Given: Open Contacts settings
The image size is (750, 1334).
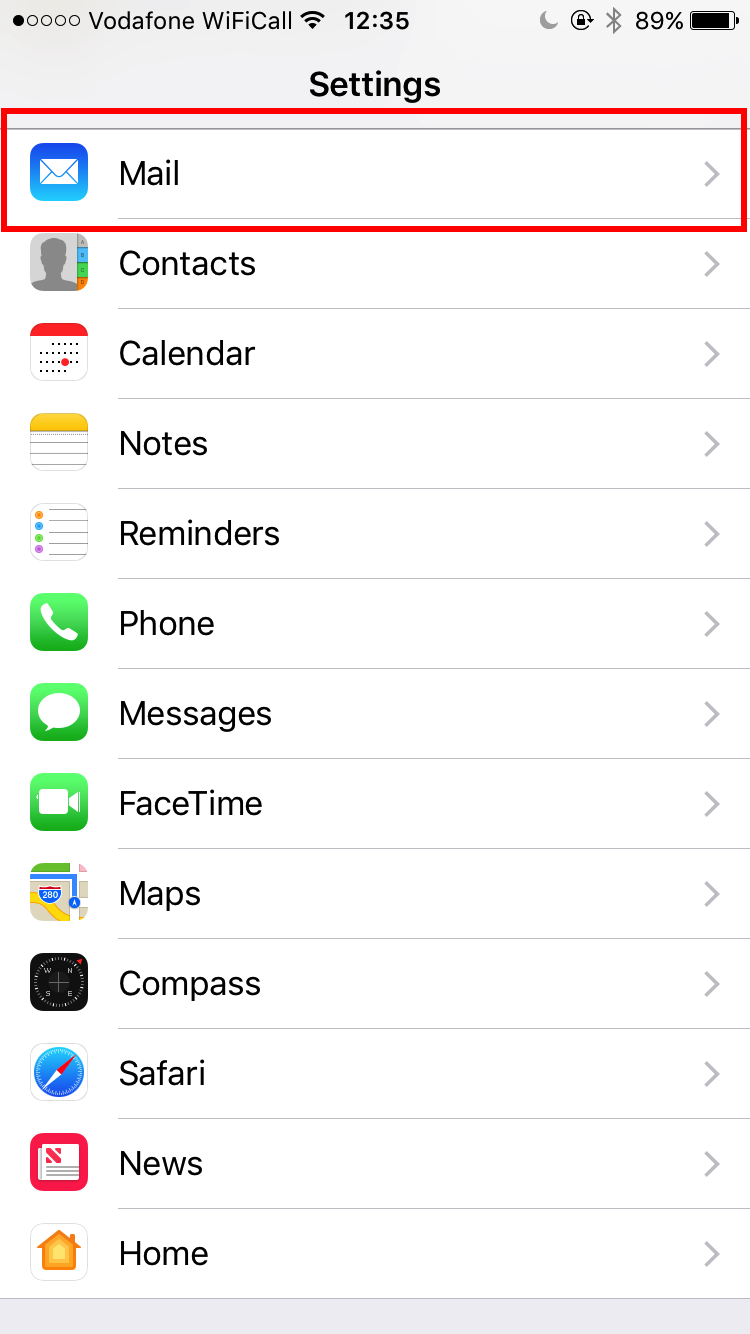Looking at the screenshot, I should click(375, 263).
